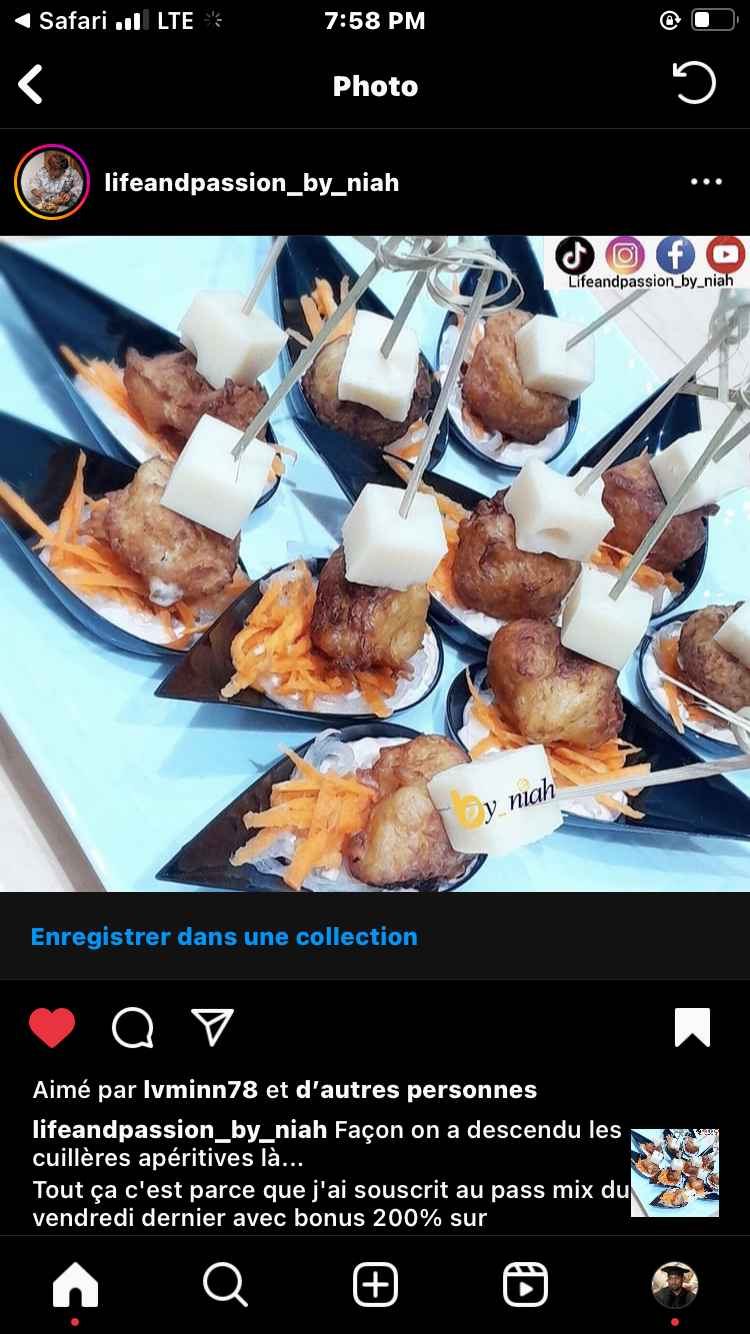Create a new post with the plus tab
The height and width of the screenshot is (1334, 750).
(375, 1285)
